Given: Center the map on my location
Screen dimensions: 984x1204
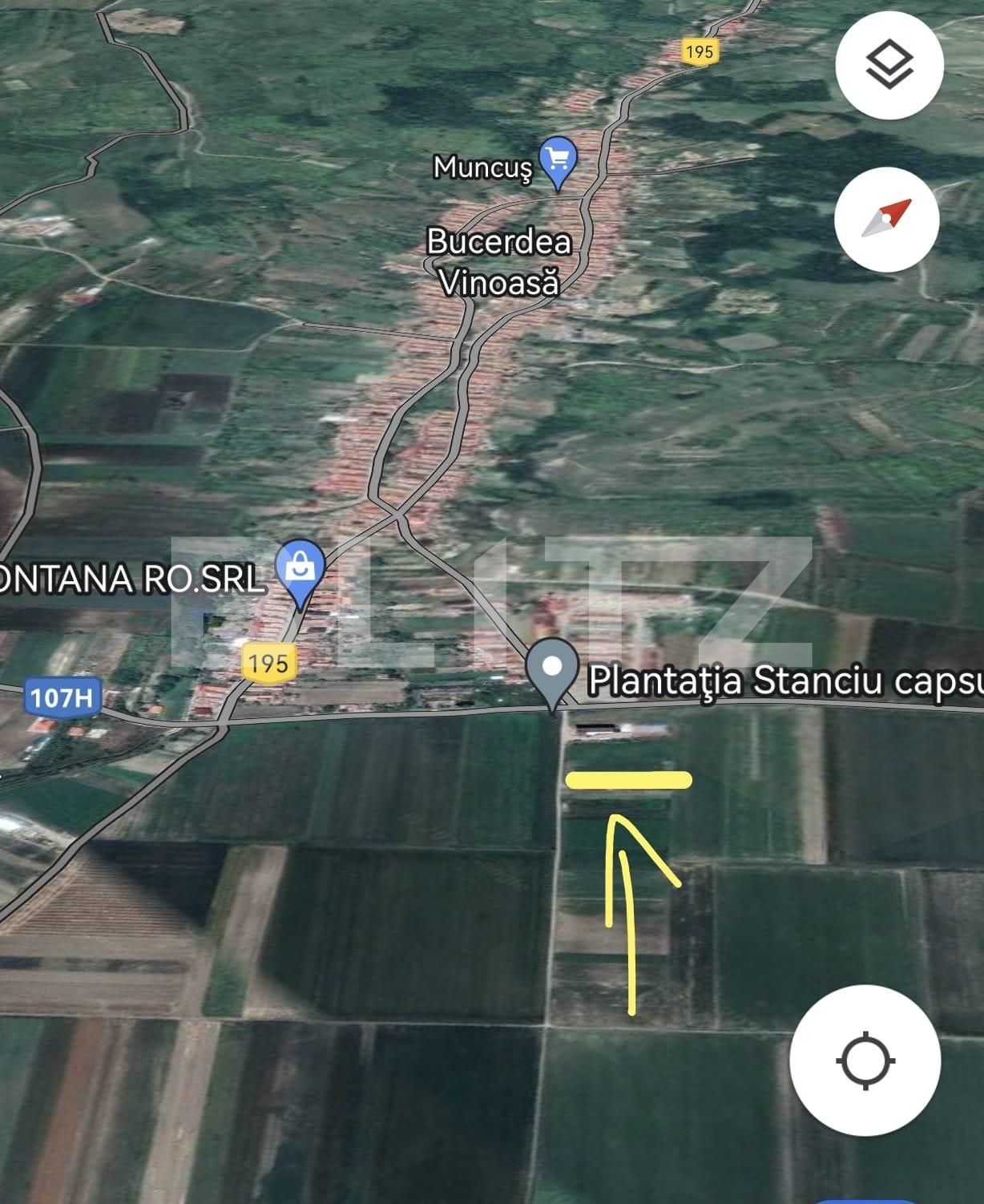Looking at the screenshot, I should pyautogui.click(x=865, y=1061).
